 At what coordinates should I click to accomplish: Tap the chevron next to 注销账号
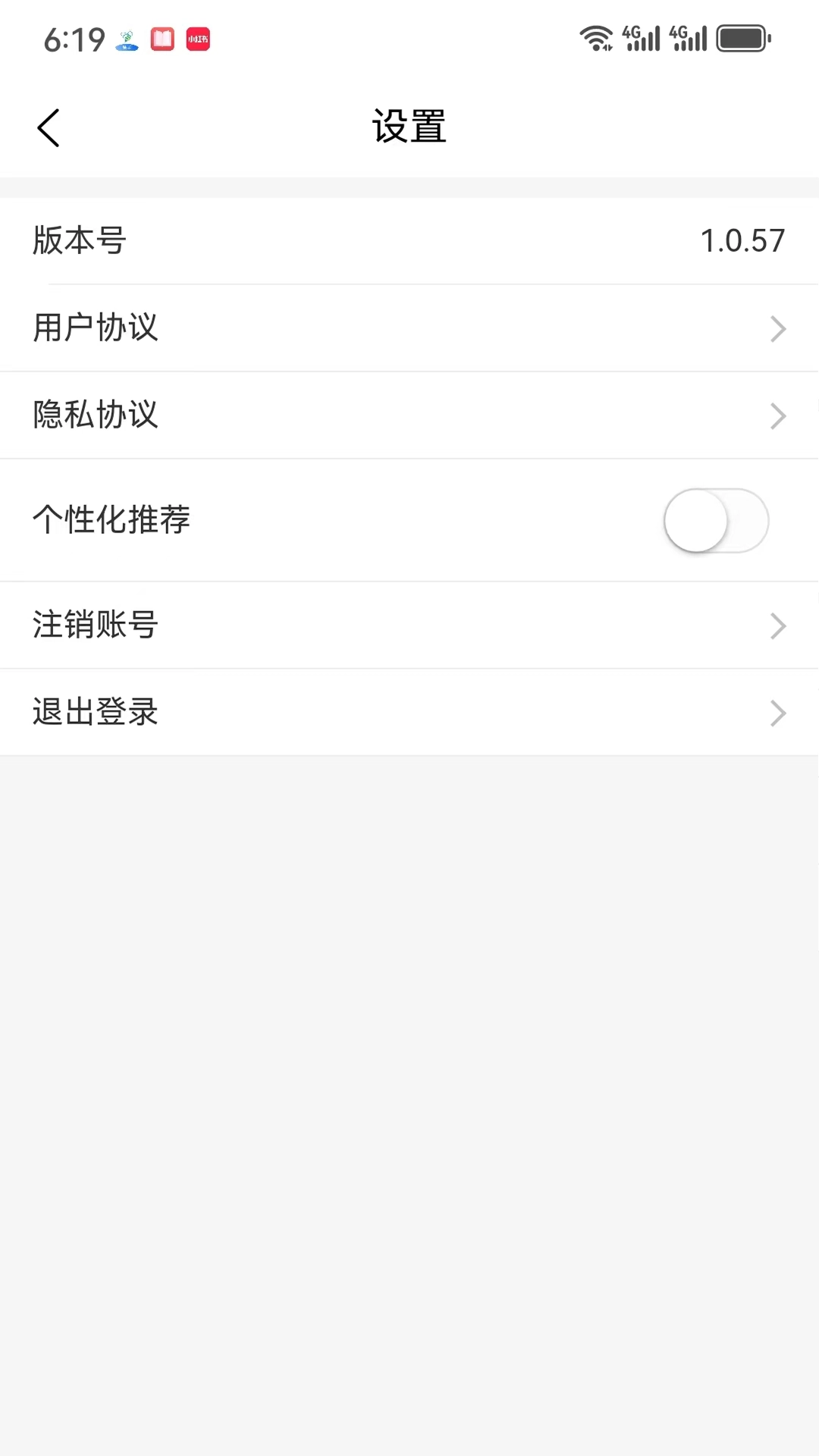point(778,625)
